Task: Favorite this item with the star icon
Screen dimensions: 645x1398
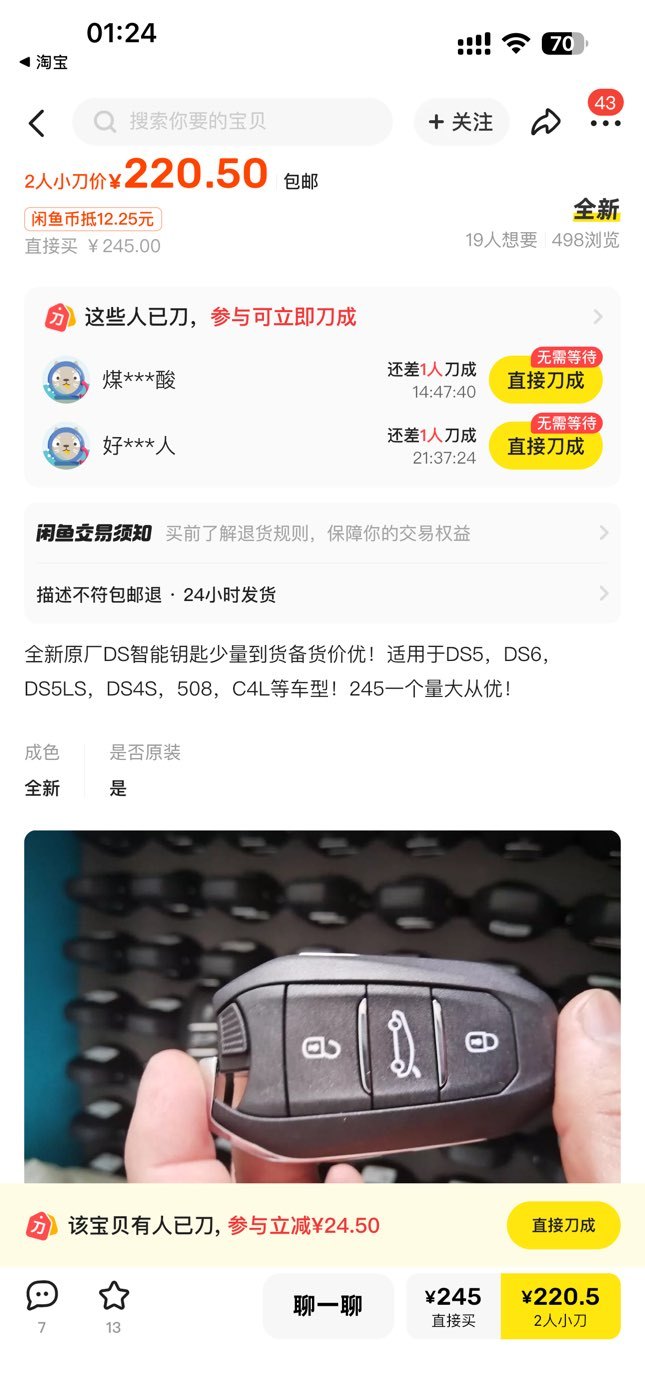Action: pos(114,1305)
